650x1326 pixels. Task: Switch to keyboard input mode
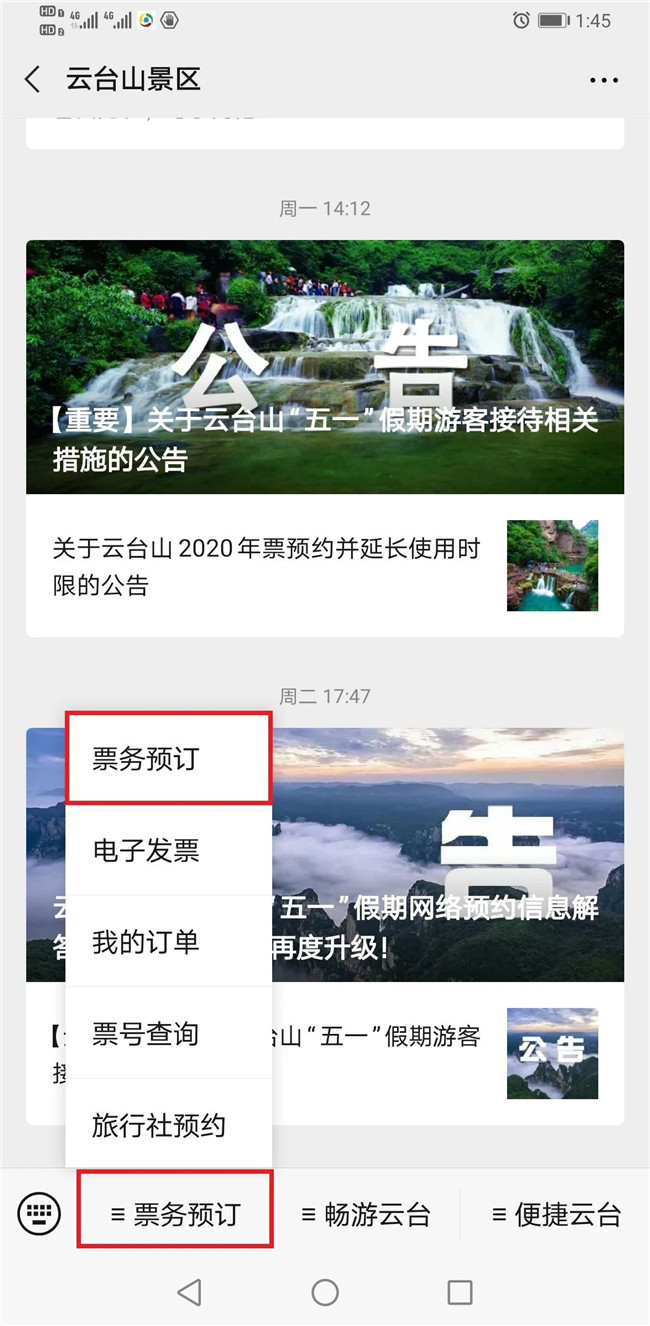38,1214
